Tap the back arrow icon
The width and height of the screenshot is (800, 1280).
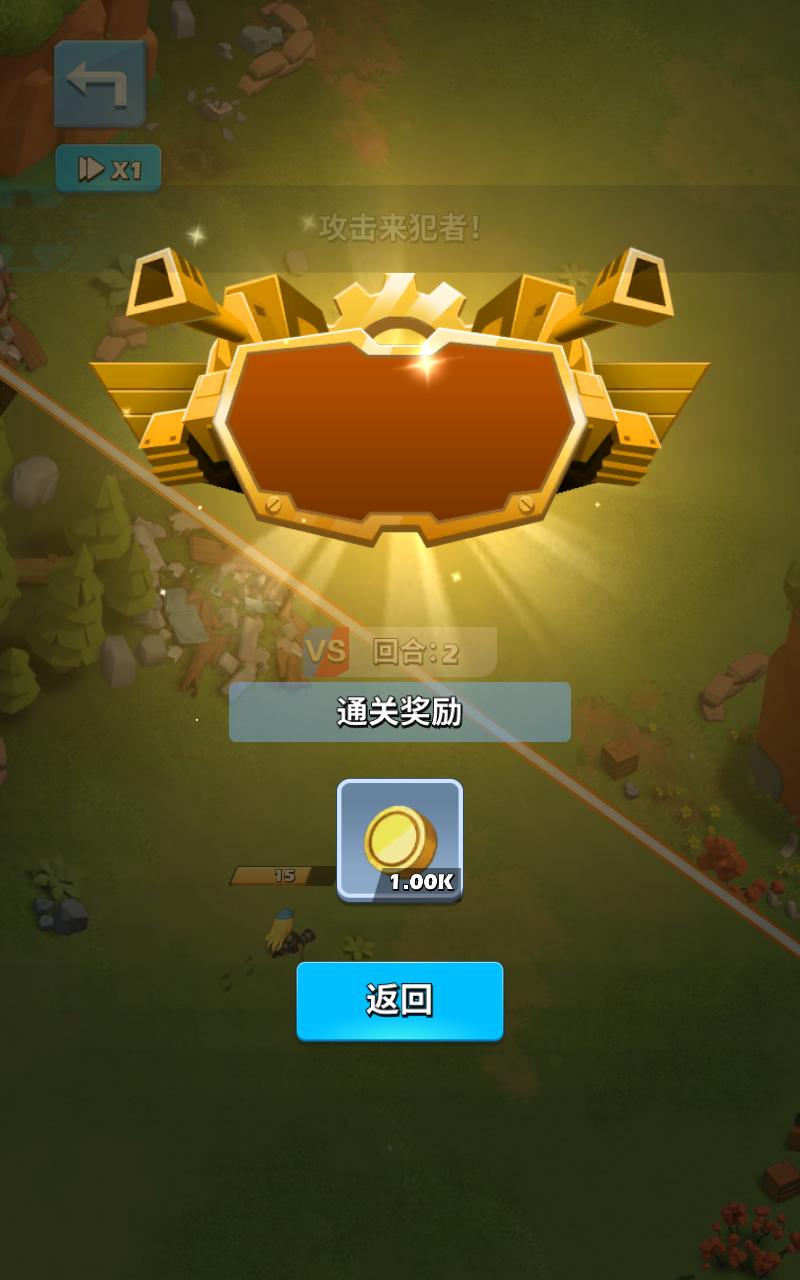(100, 84)
